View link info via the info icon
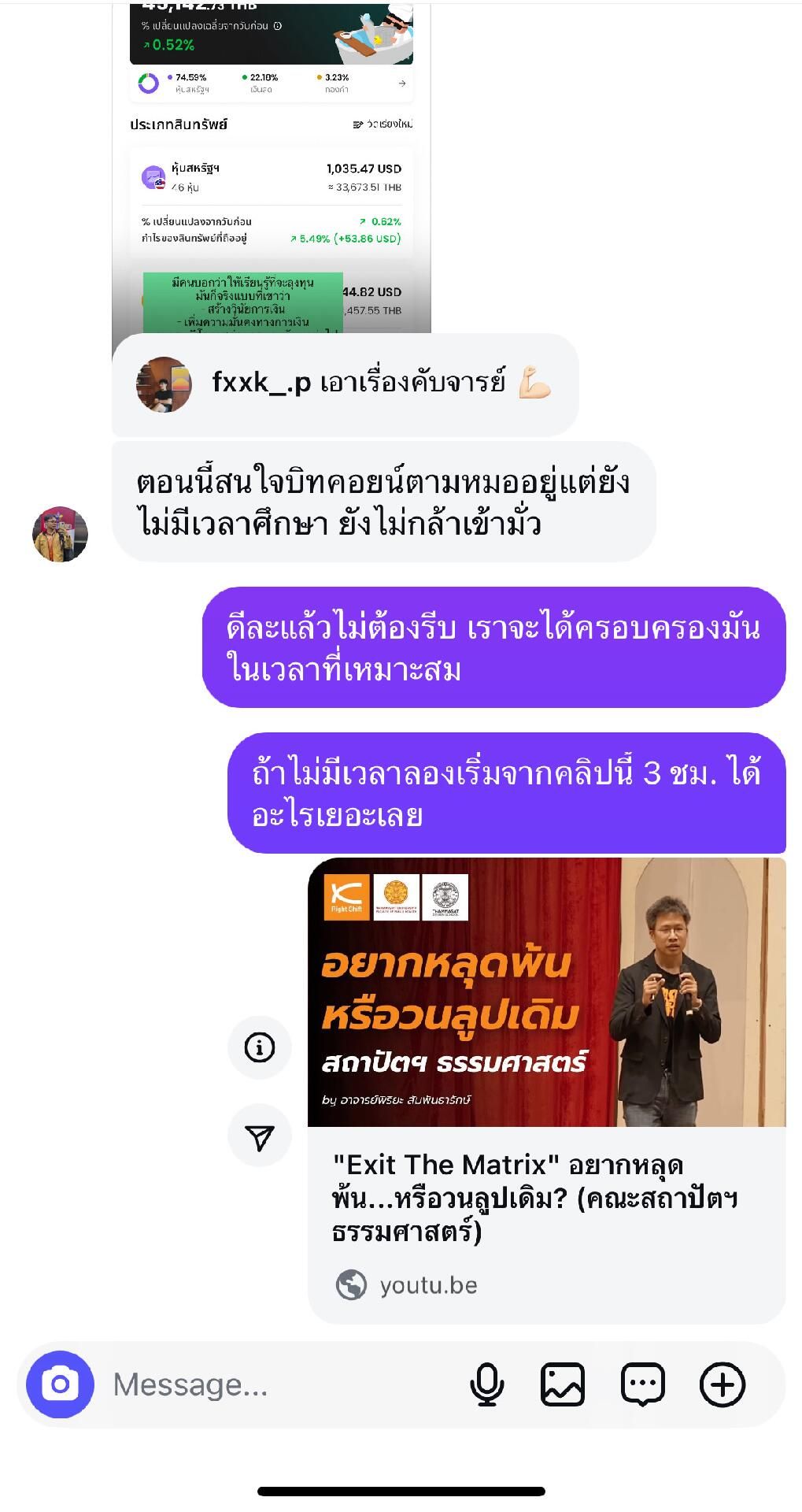The height and width of the screenshot is (1512, 802). pos(260,1047)
